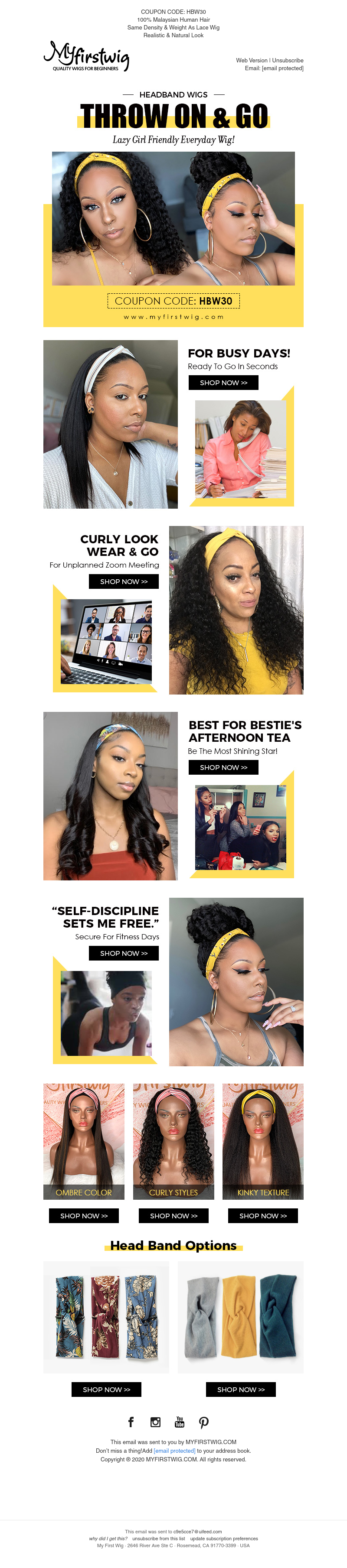The width and height of the screenshot is (347, 1568).
Task: Shop Now for Kinky Texture wig
Action: tap(263, 1216)
